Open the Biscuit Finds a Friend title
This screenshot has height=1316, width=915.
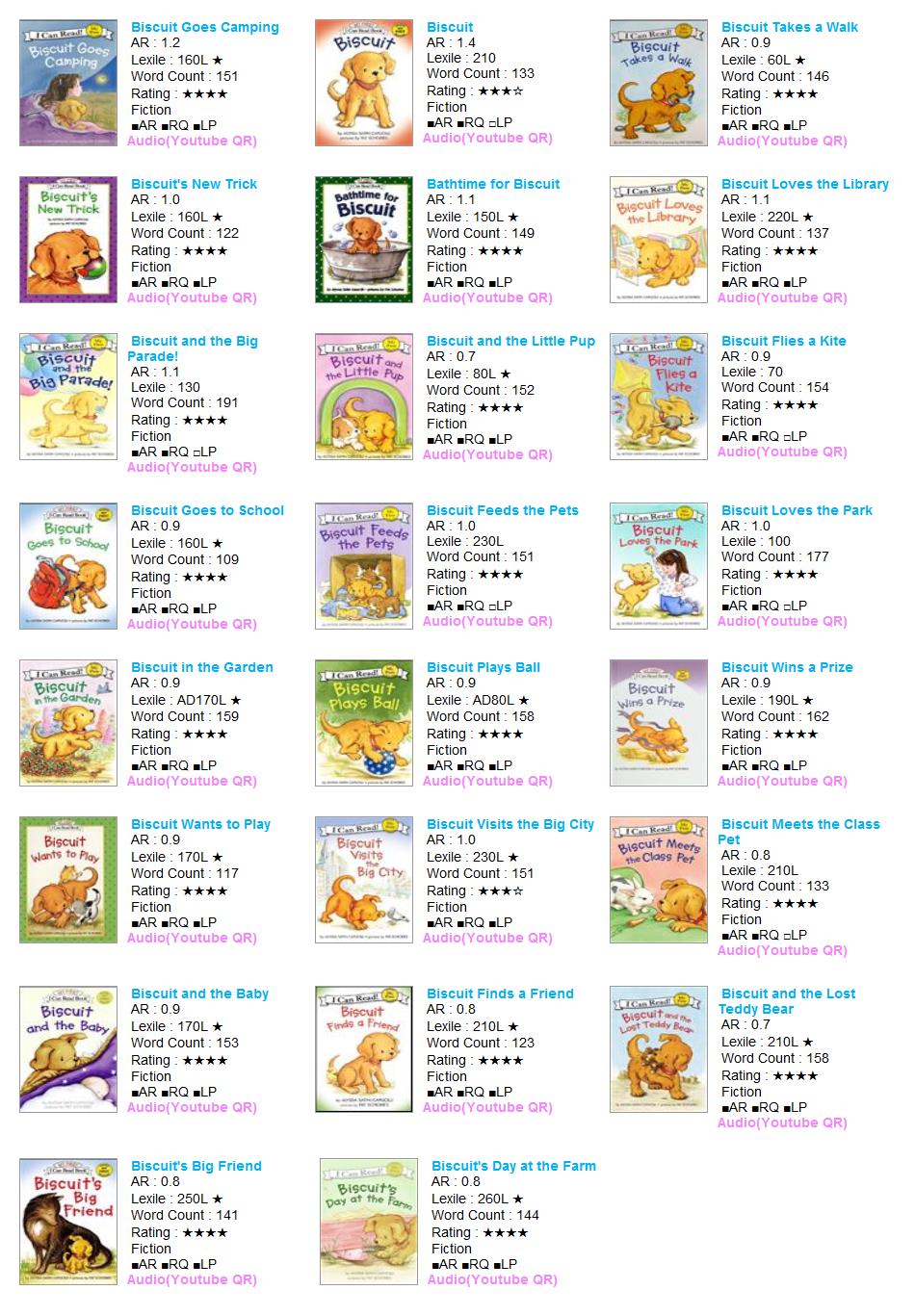[x=500, y=993]
